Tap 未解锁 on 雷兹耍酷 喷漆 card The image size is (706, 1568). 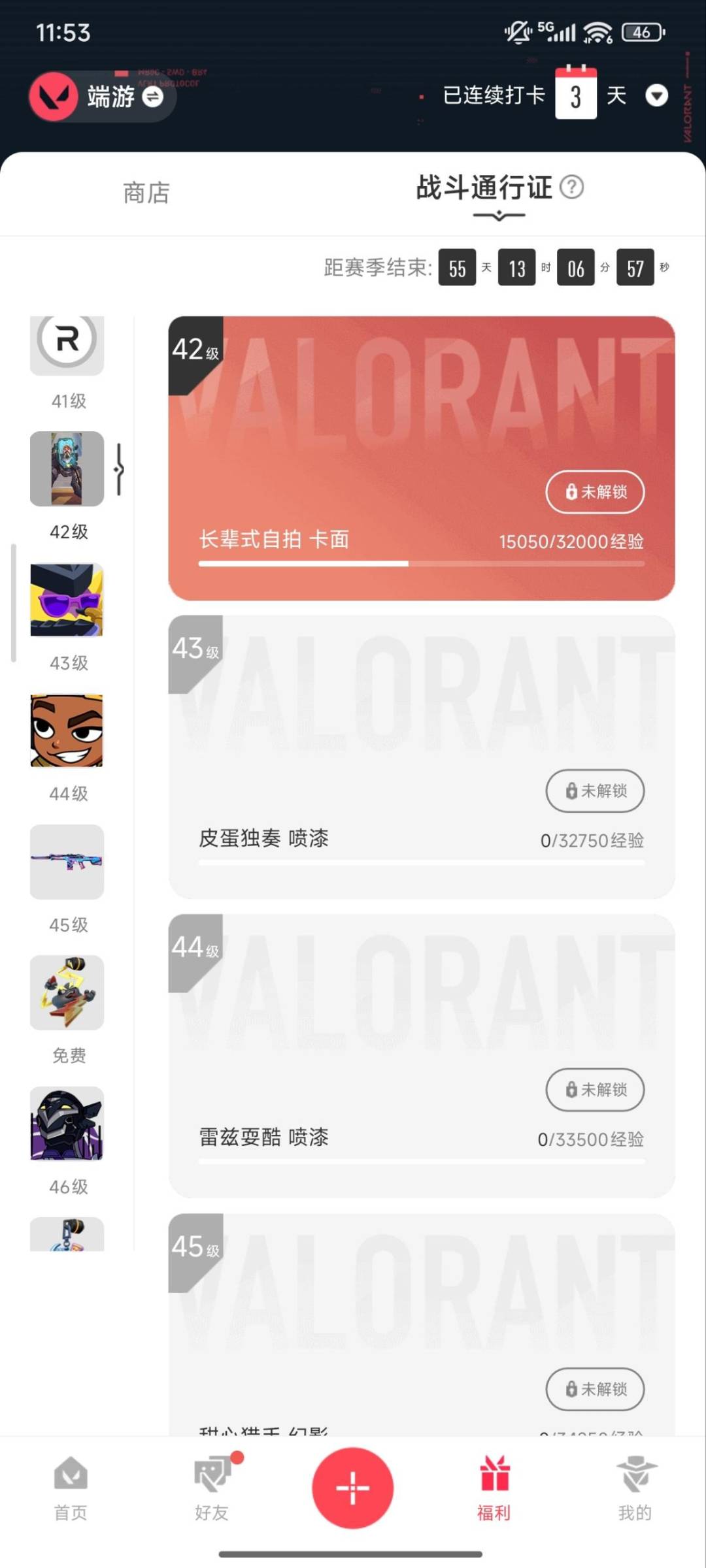595,1090
